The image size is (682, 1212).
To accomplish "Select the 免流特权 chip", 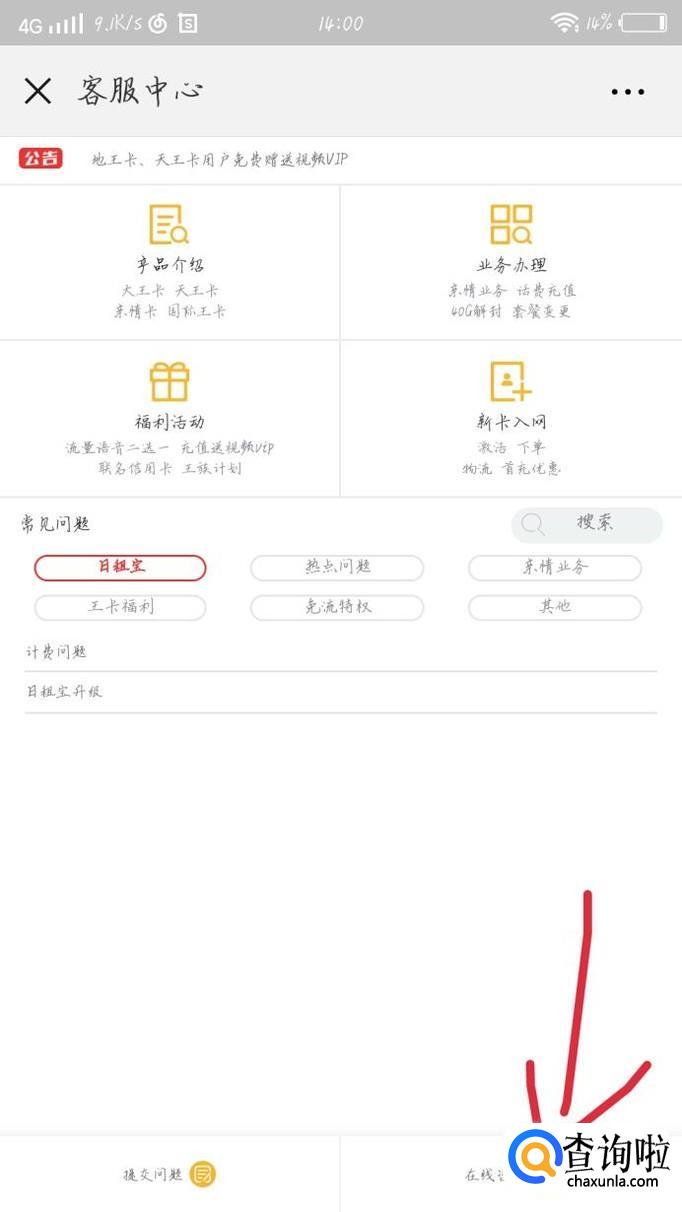I will (337, 607).
